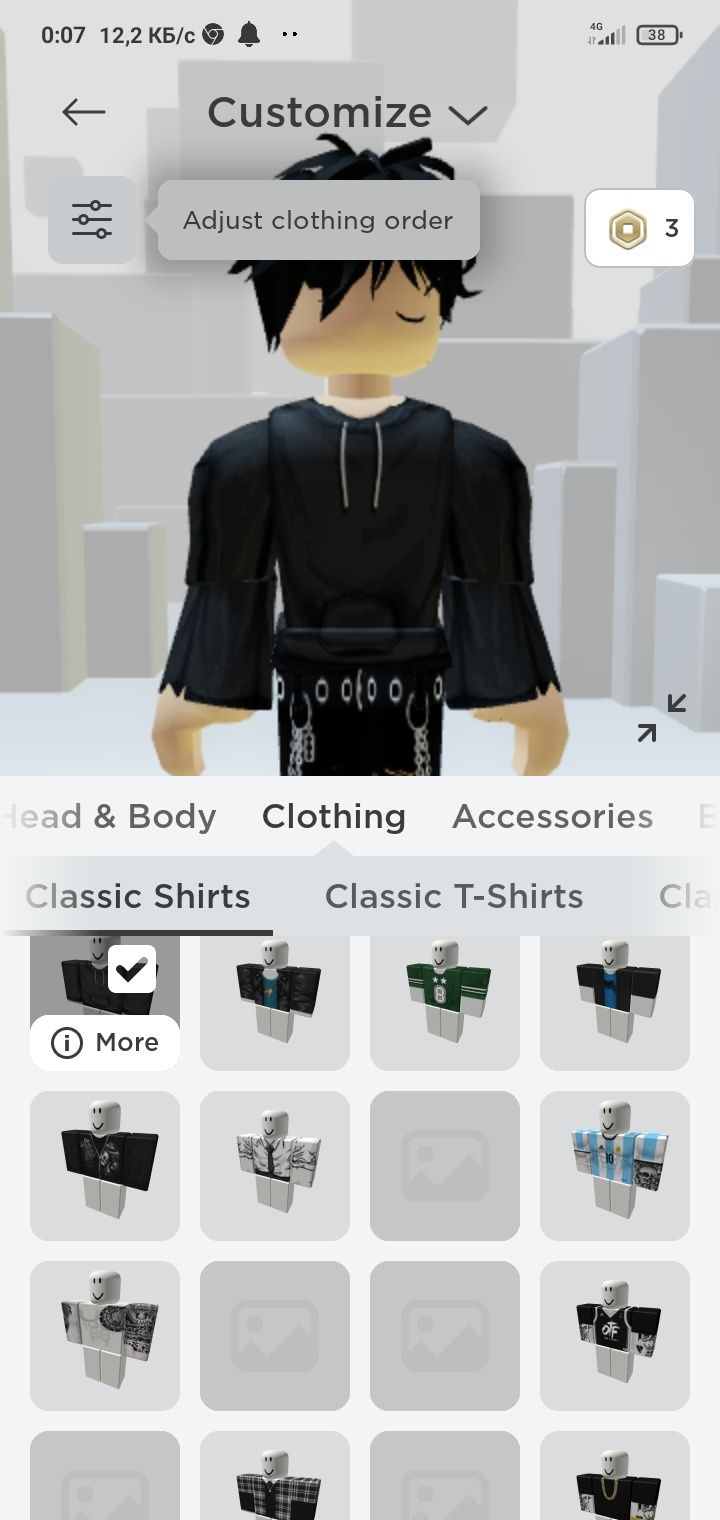Switch to the Accessories tab
Viewport: 720px width, 1520px height.
pyautogui.click(x=552, y=817)
